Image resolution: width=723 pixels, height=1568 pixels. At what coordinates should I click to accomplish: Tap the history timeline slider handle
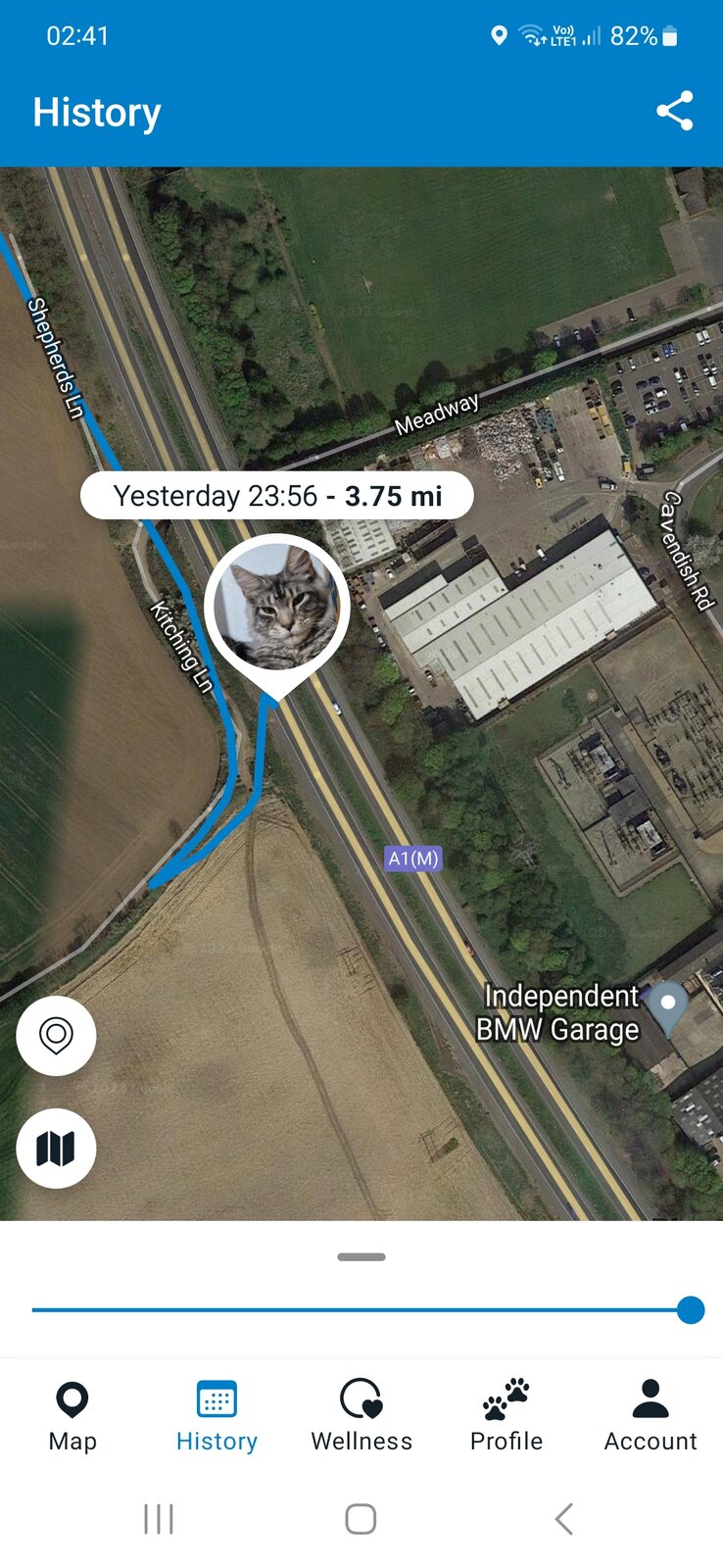[x=691, y=1309]
